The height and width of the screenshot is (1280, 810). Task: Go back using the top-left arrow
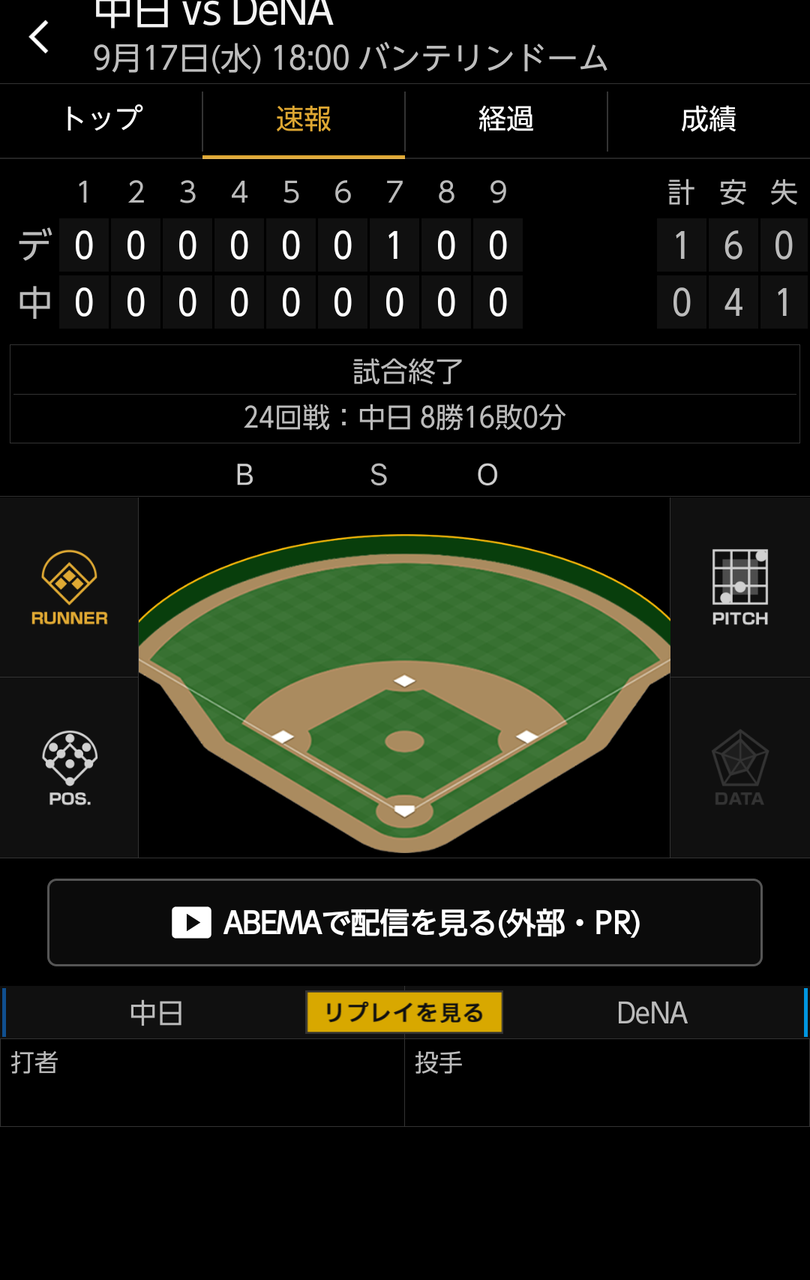39,38
